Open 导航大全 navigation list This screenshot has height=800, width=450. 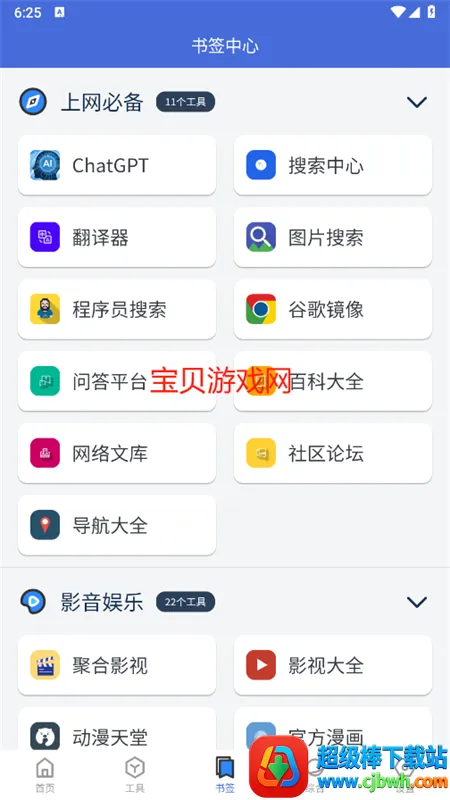pos(117,525)
